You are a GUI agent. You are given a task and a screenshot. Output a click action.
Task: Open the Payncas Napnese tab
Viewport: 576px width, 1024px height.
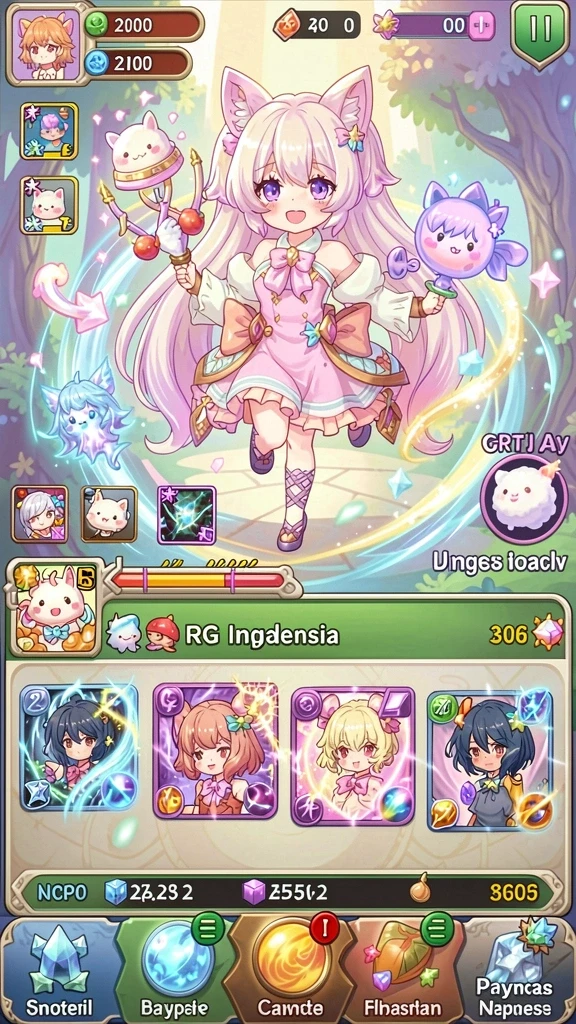tap(516, 970)
